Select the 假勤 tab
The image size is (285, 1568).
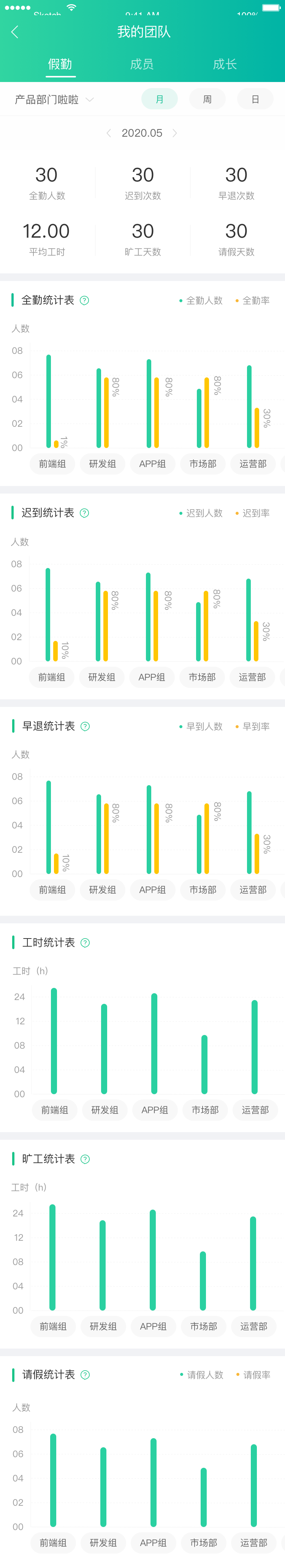60,64
